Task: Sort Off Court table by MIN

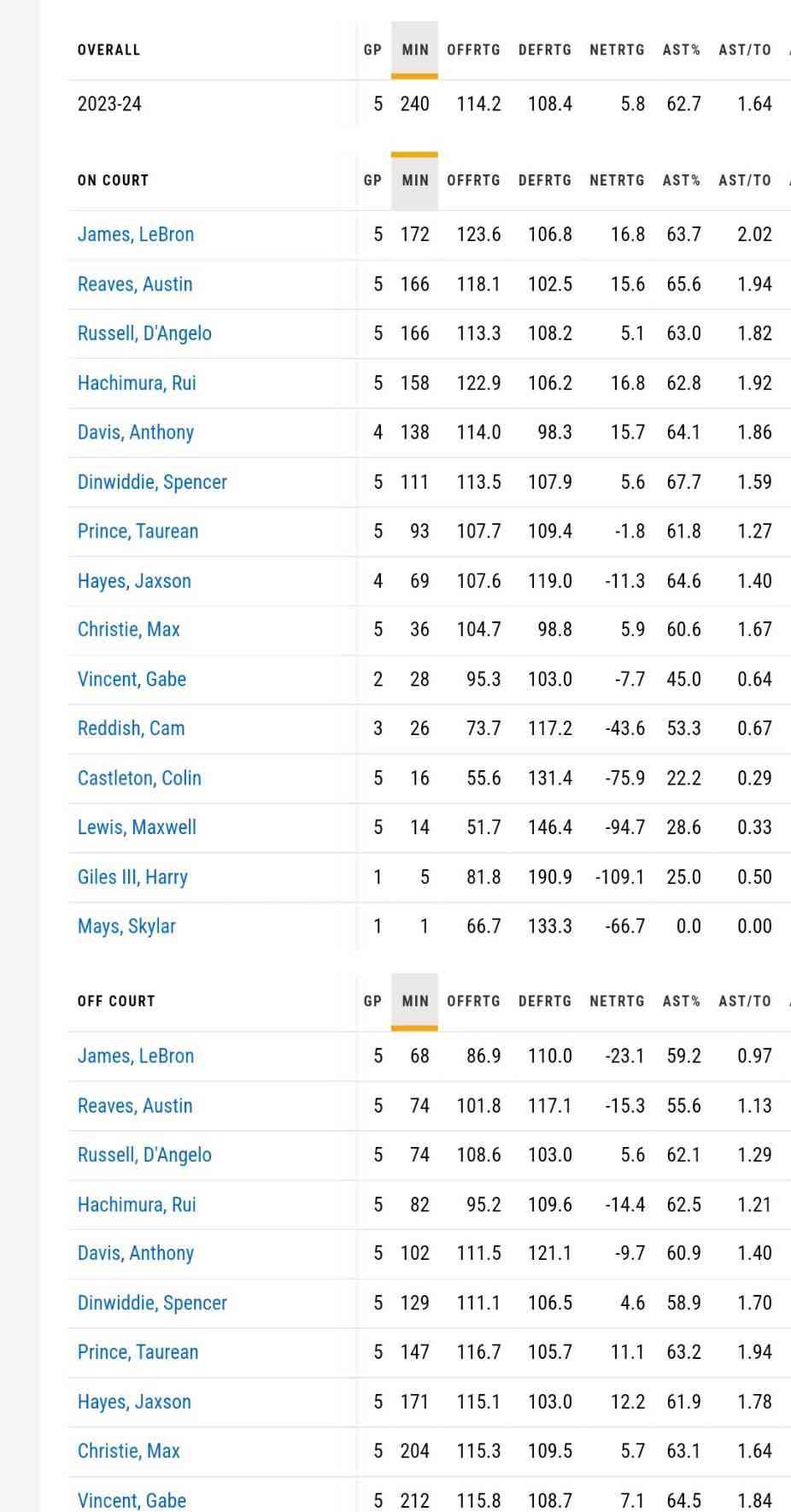Action: pyautogui.click(x=415, y=1001)
